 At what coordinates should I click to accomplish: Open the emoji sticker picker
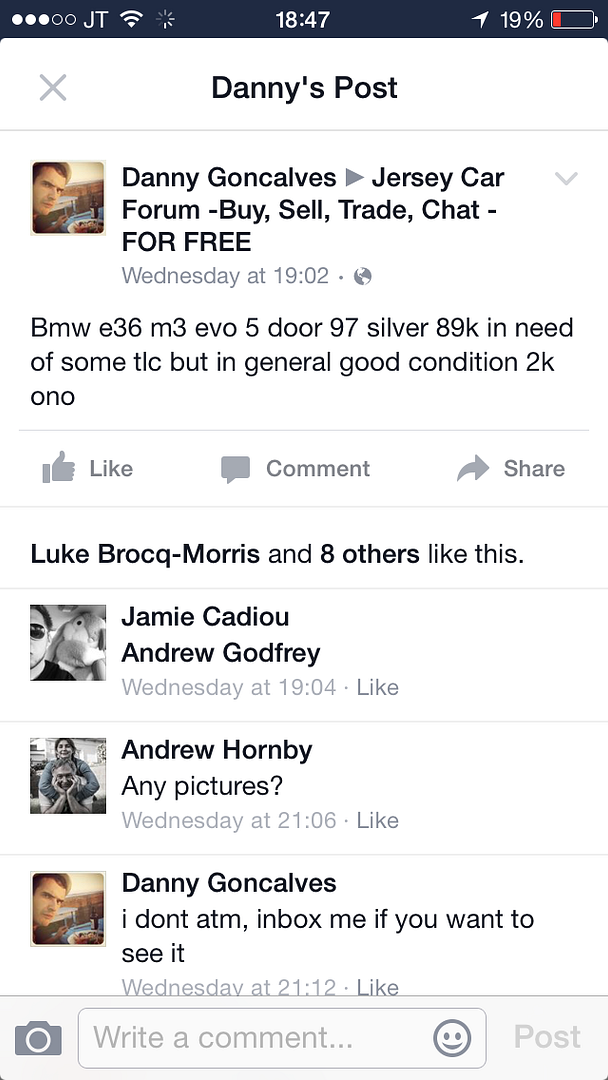click(x=452, y=1038)
